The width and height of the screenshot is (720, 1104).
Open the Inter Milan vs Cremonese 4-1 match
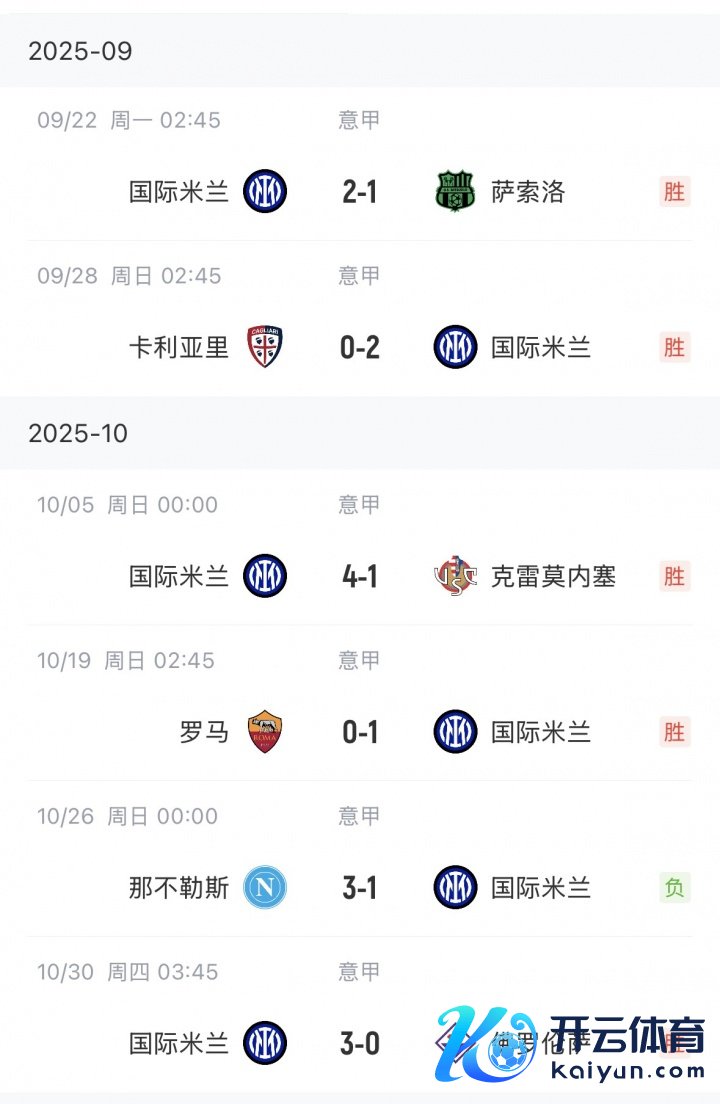(360, 576)
